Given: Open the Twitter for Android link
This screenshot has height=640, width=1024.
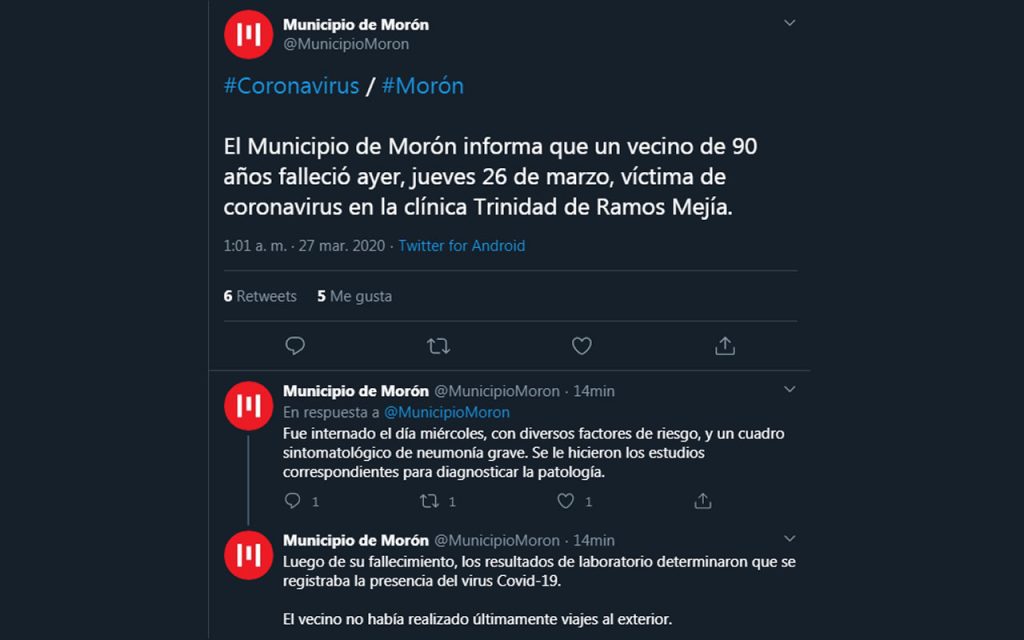Looking at the screenshot, I should click(461, 246).
